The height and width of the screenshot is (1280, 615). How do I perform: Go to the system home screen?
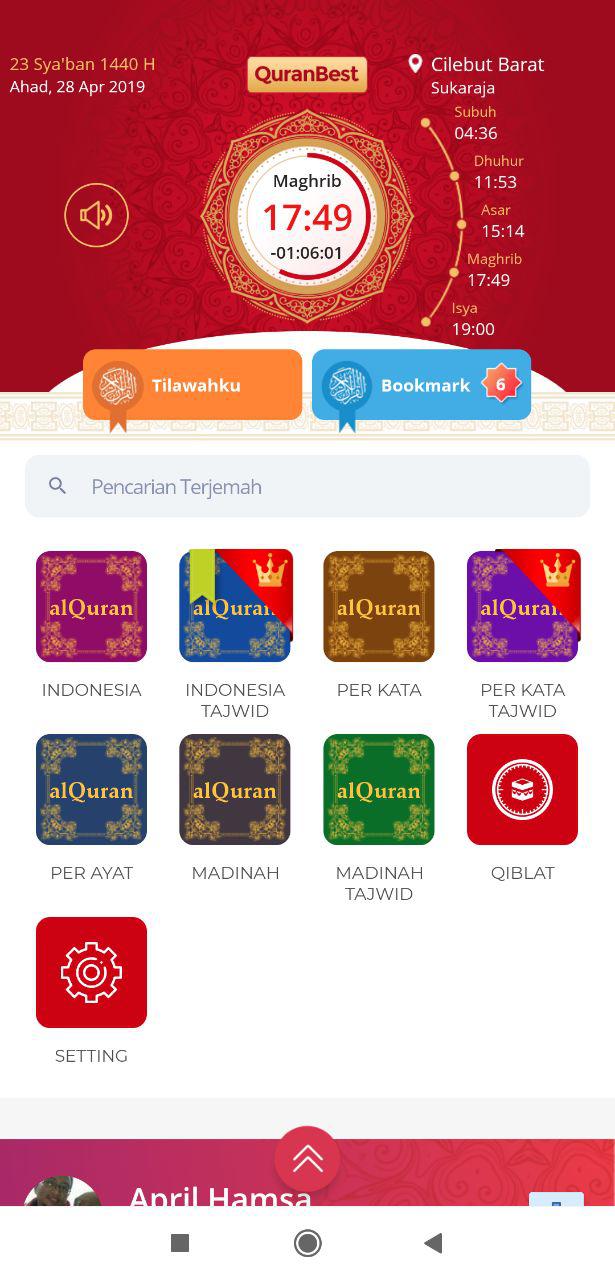[x=308, y=1243]
